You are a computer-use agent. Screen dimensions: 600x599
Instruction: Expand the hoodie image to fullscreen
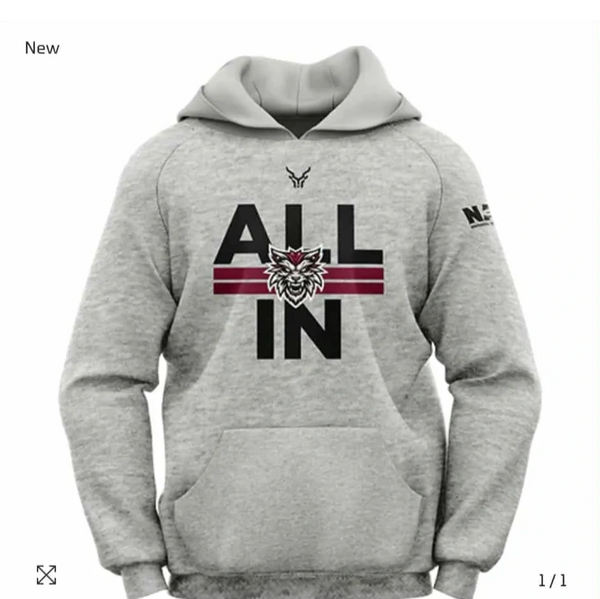[x=46, y=574]
